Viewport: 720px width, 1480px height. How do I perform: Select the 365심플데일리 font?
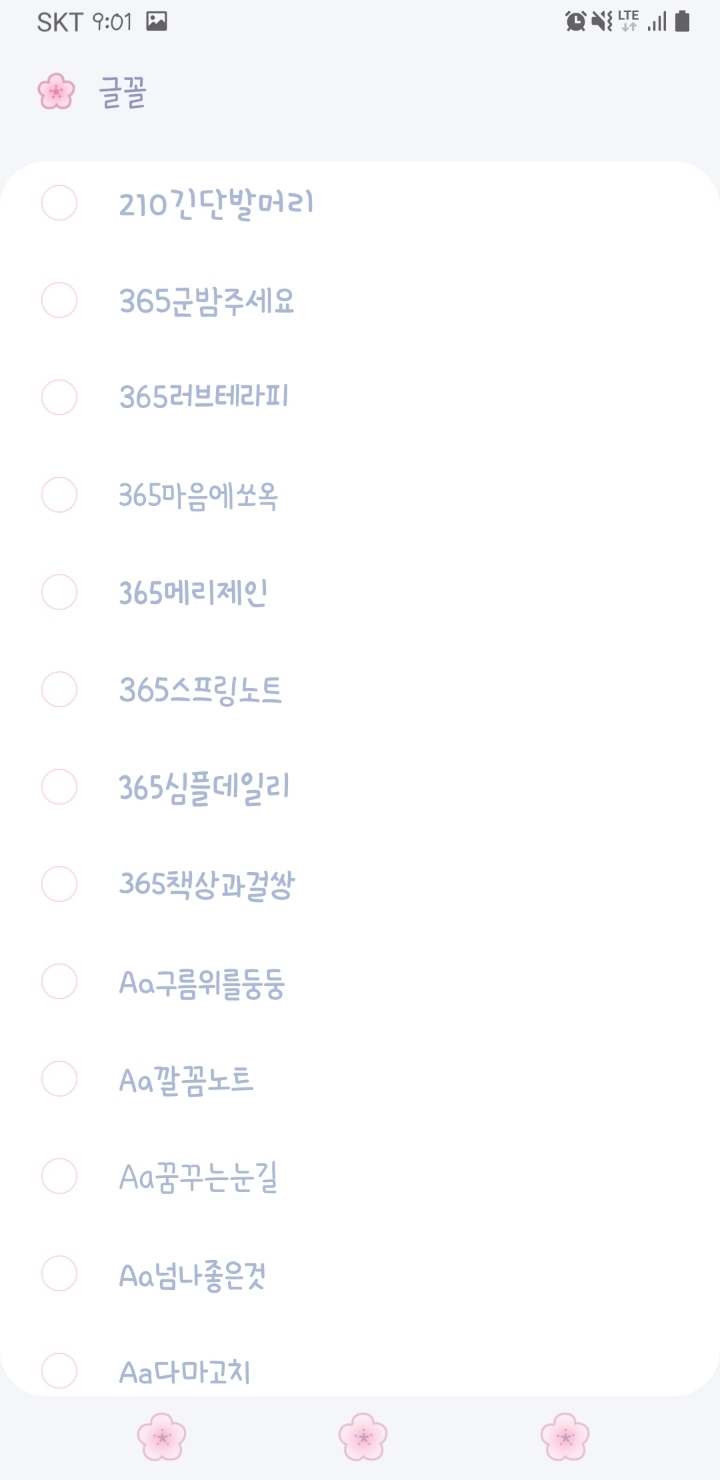[x=360, y=787]
